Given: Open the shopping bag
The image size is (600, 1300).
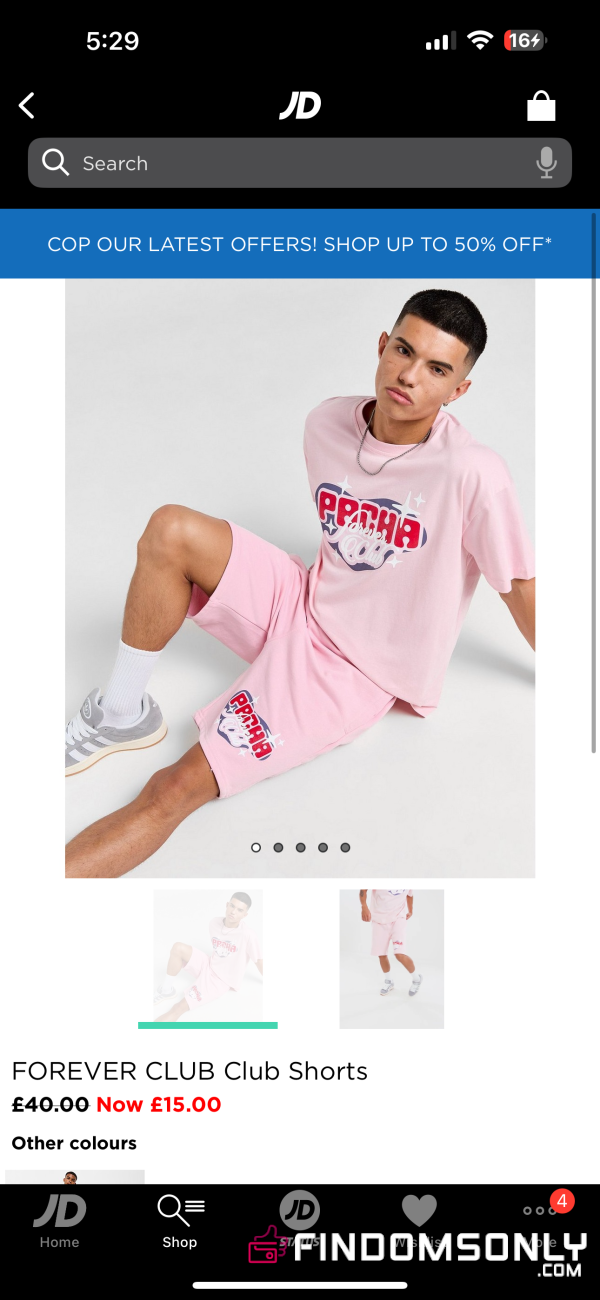Looking at the screenshot, I should tap(541, 105).
